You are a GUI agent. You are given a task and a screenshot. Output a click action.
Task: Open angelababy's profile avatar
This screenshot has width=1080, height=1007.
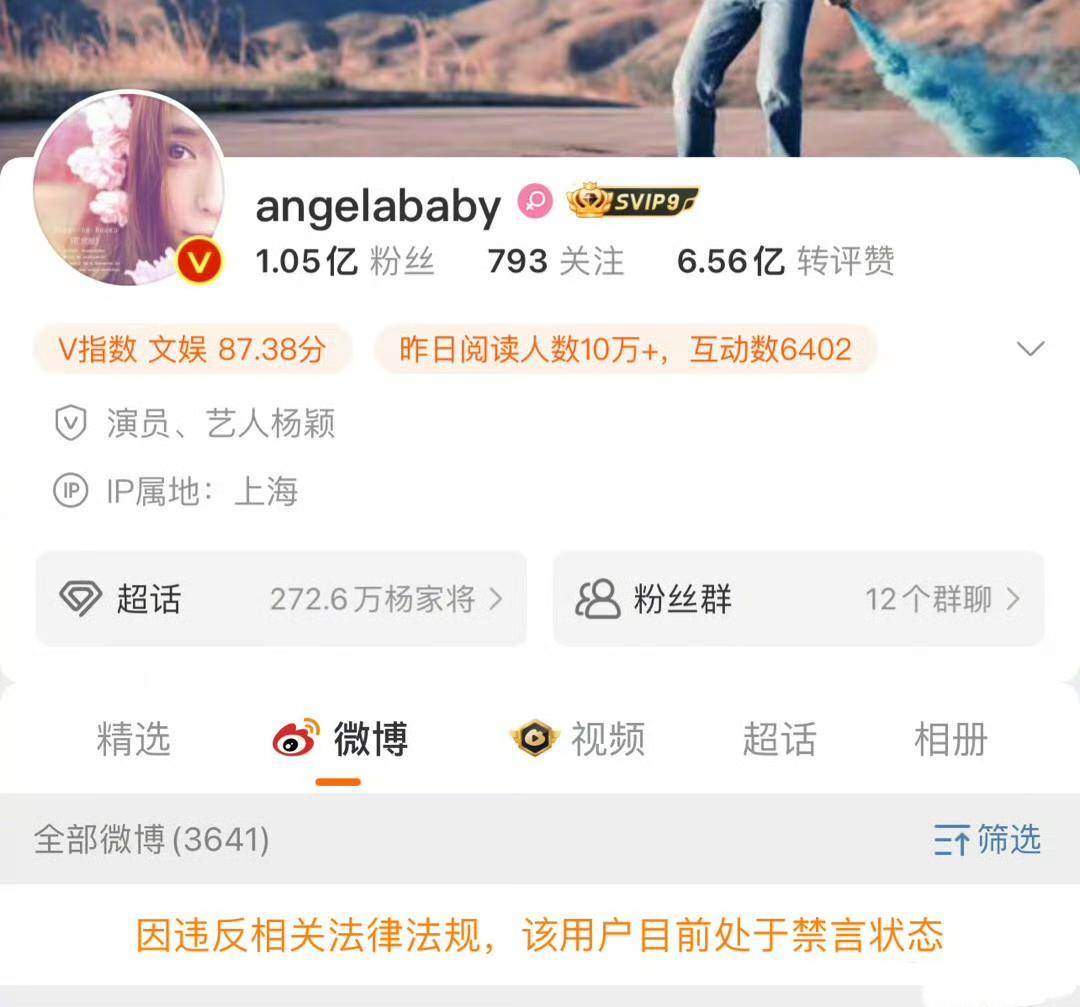click(128, 188)
